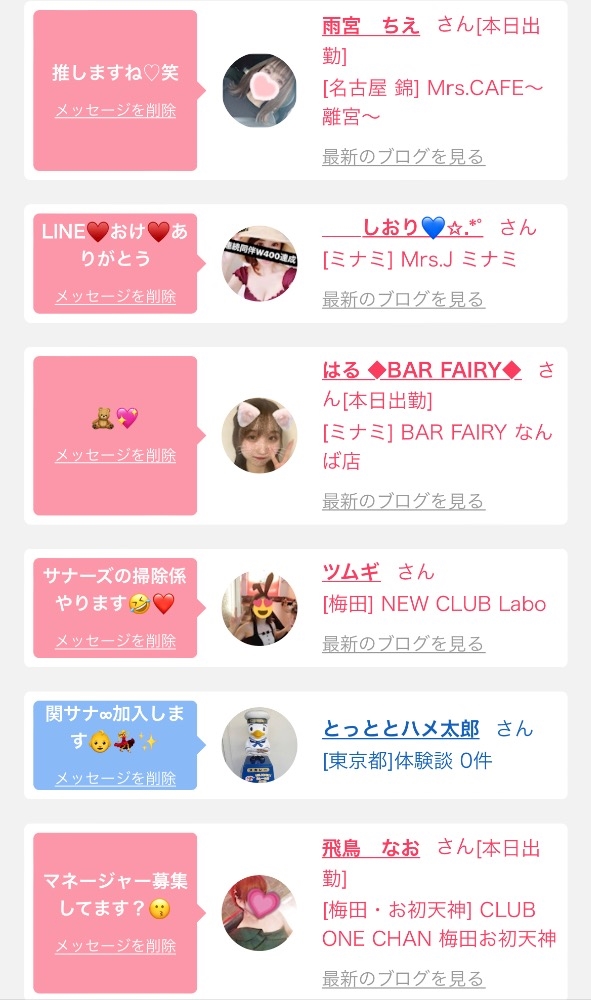The image size is (591, 1000).
Task: Tap ツムギ's bunny ears avatar
Action: pyautogui.click(x=259, y=608)
